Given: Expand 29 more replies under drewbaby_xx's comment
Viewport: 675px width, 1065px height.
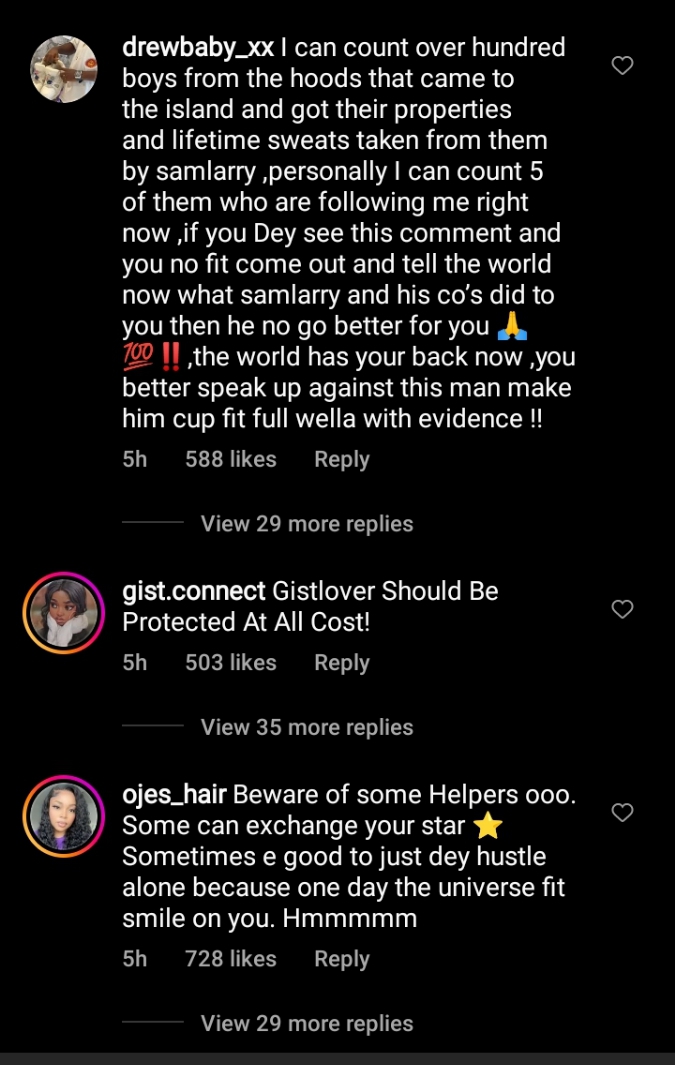Looking at the screenshot, I should coord(306,524).
